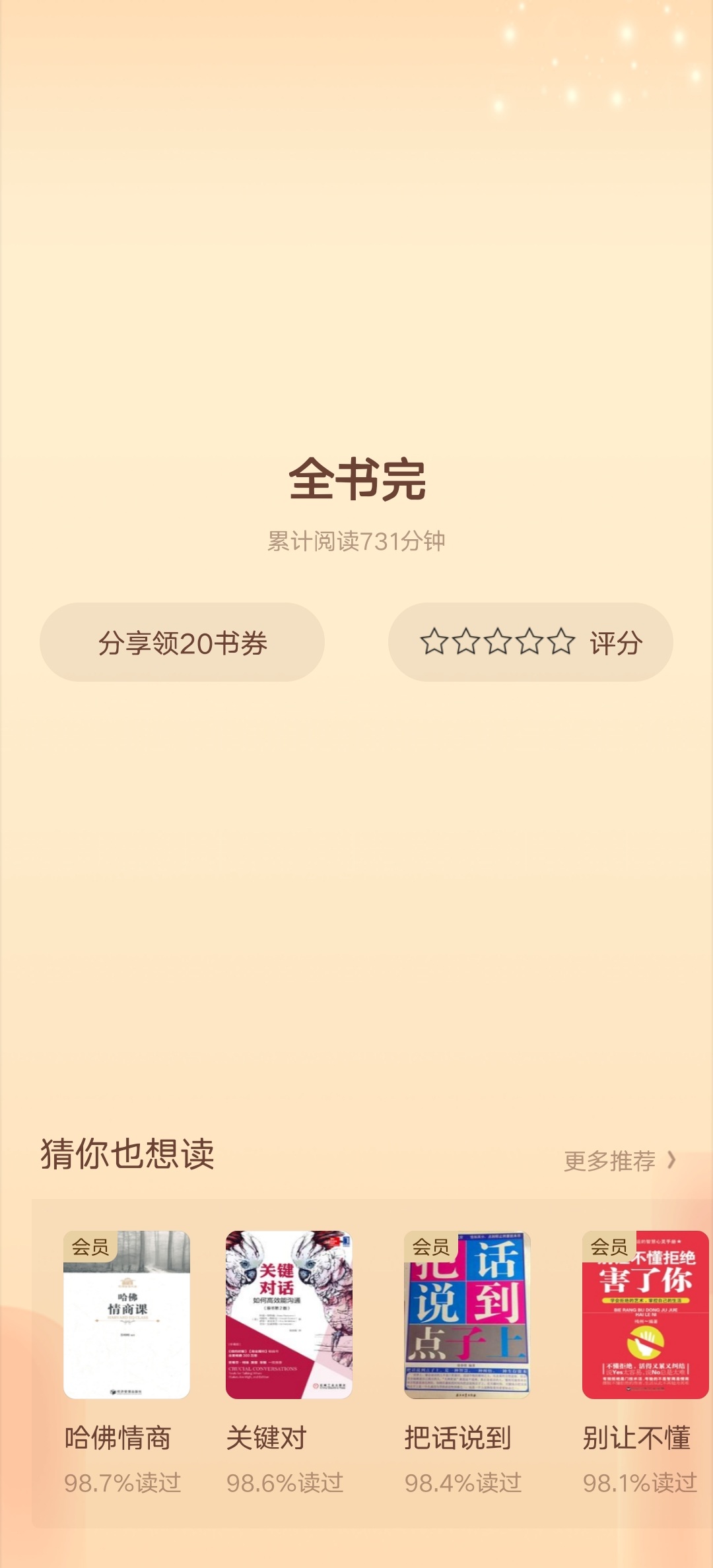The image size is (713, 1568).
Task: Tap the 分享领20书券 share button
Action: [x=182, y=642]
